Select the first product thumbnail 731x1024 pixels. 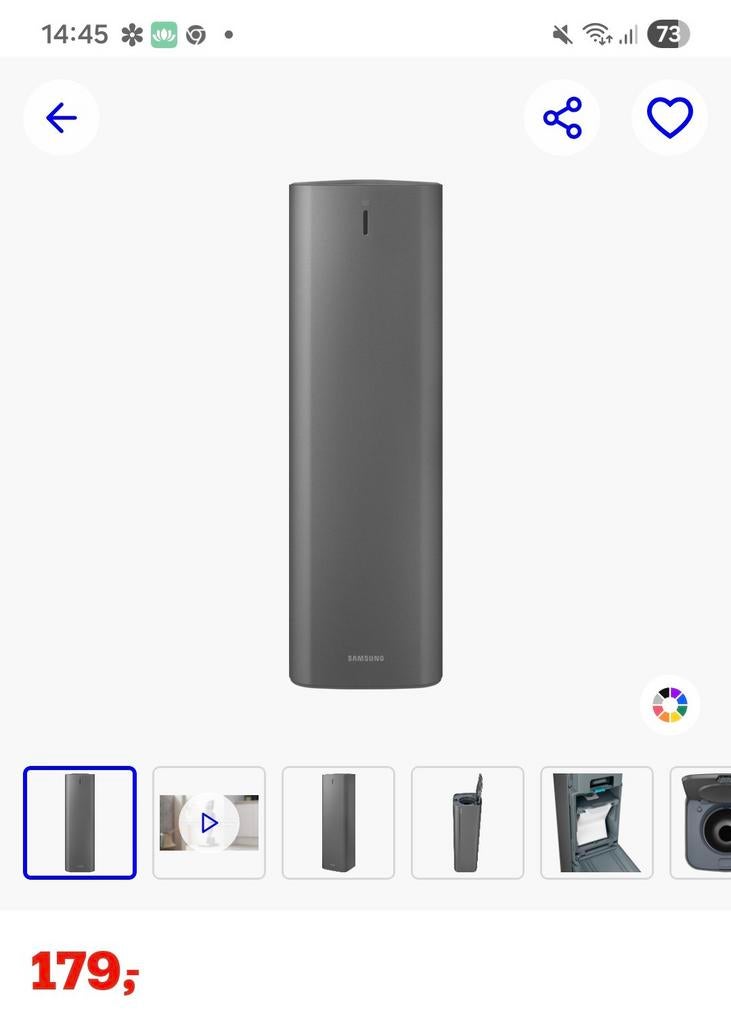coord(80,822)
